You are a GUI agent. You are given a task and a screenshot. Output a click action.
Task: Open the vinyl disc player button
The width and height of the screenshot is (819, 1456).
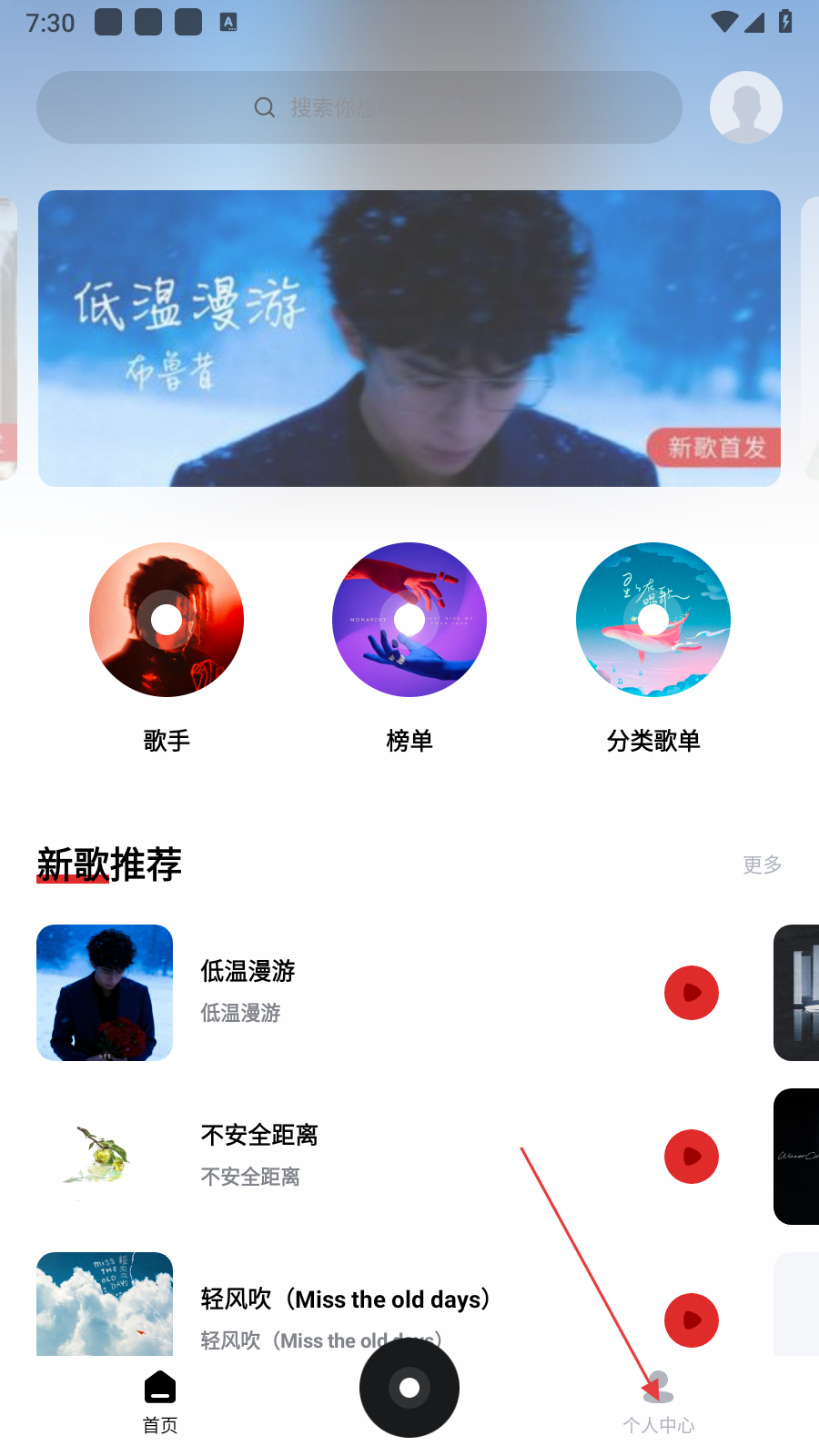(409, 1388)
